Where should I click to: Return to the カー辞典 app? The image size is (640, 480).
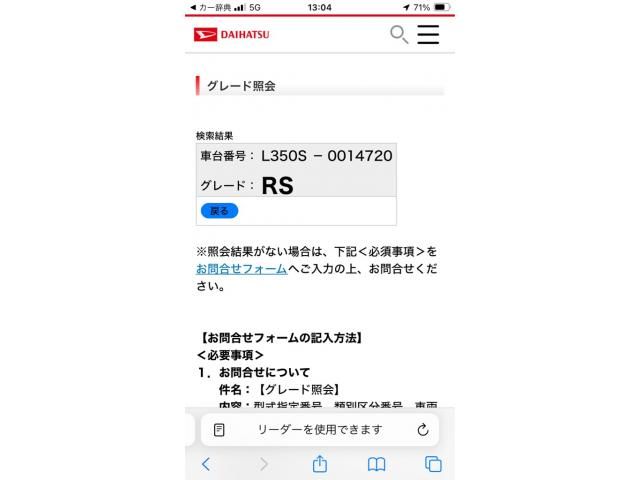[210, 7]
